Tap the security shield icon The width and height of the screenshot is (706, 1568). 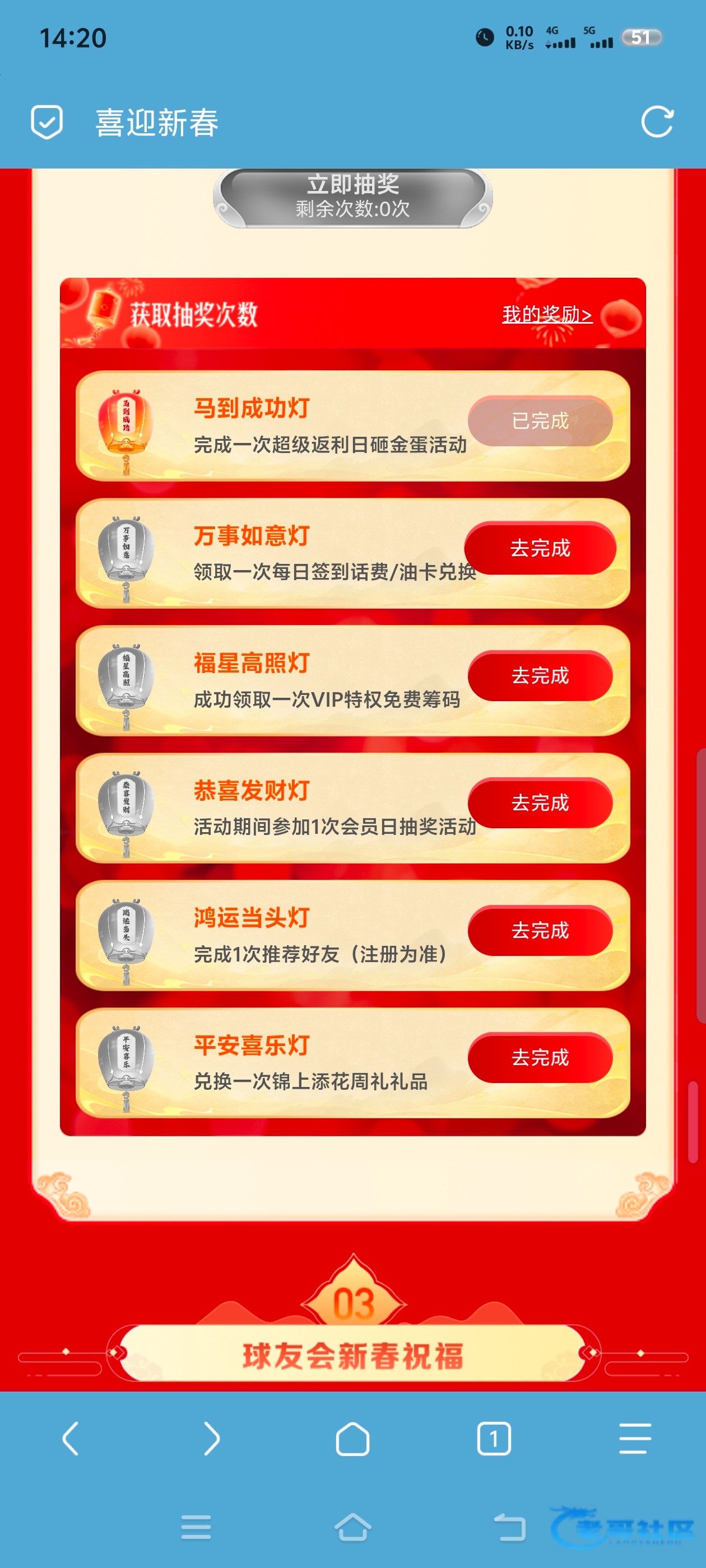pyautogui.click(x=47, y=122)
